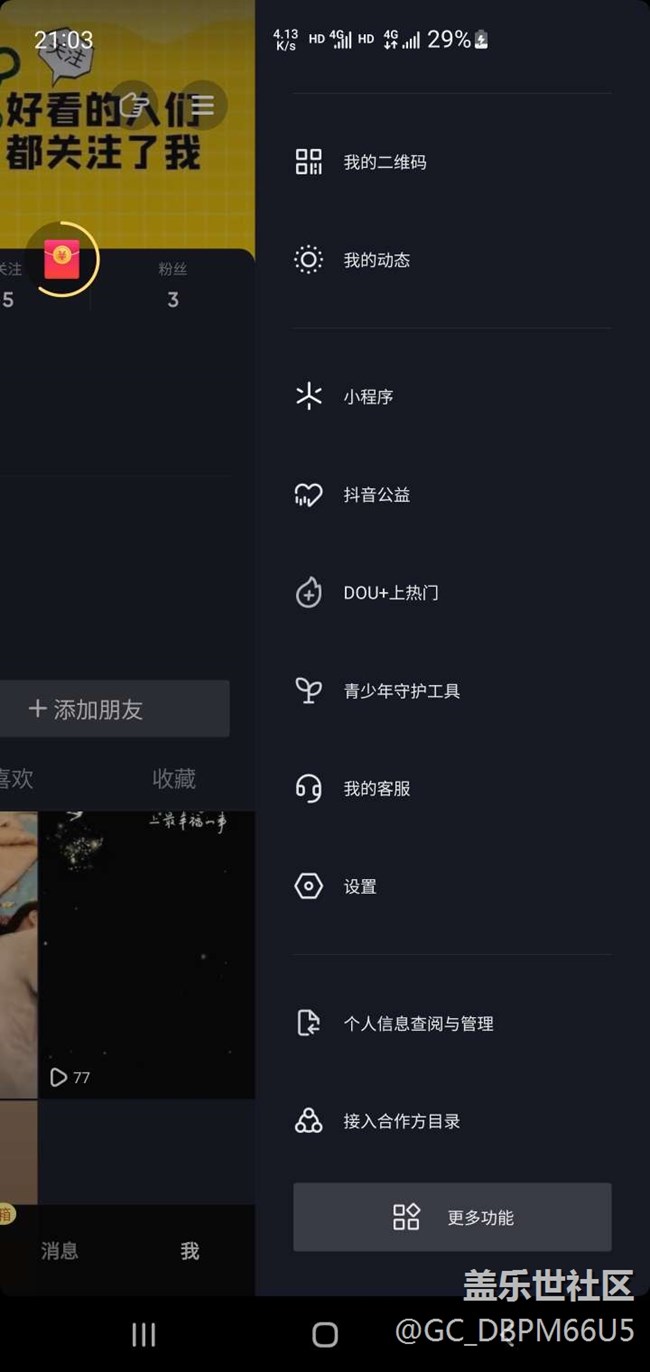Image resolution: width=650 pixels, height=1372 pixels.
Task: Tap the 添加朋友 button
Action: (x=100, y=709)
